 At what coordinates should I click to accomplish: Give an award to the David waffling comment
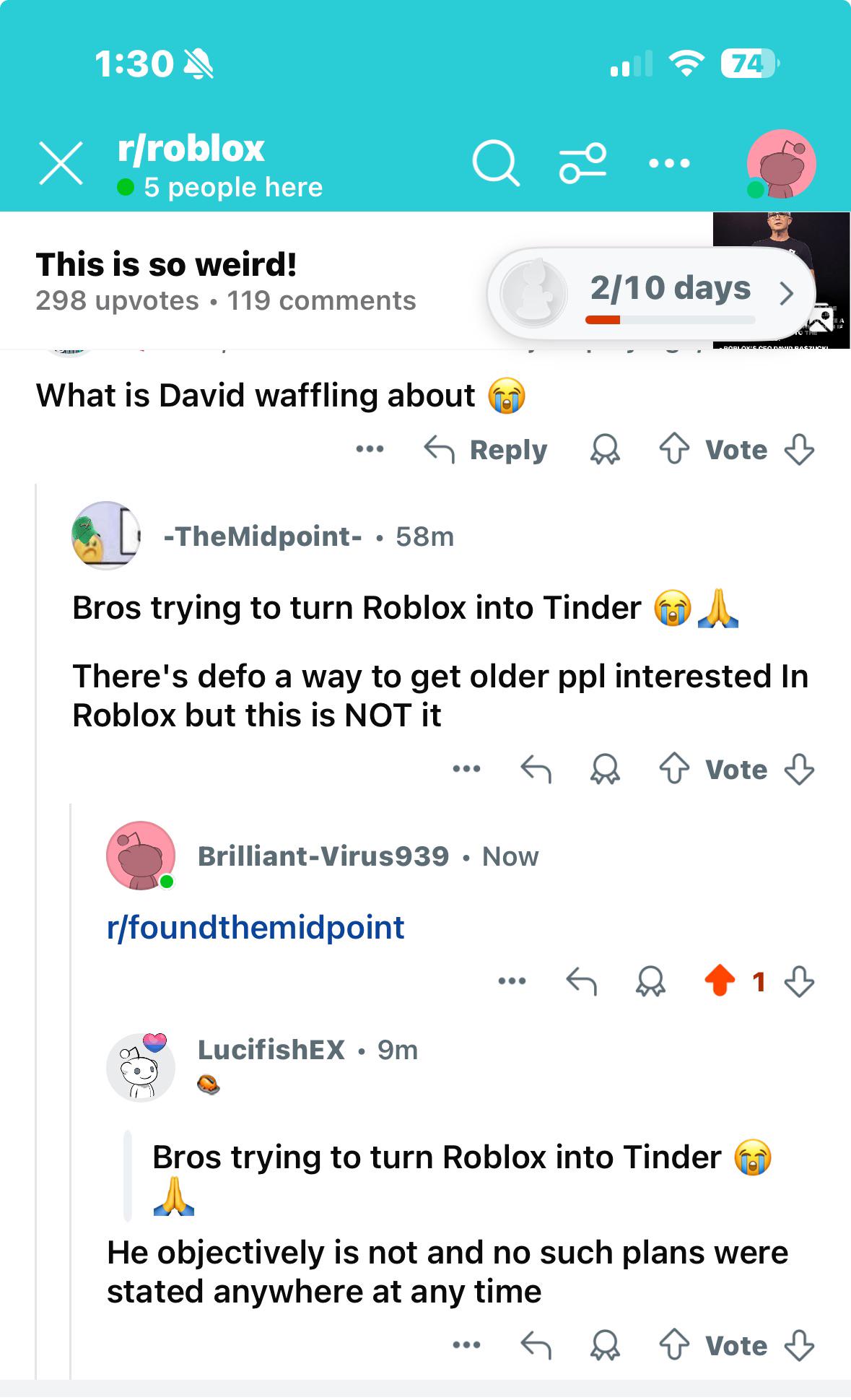pyautogui.click(x=605, y=449)
